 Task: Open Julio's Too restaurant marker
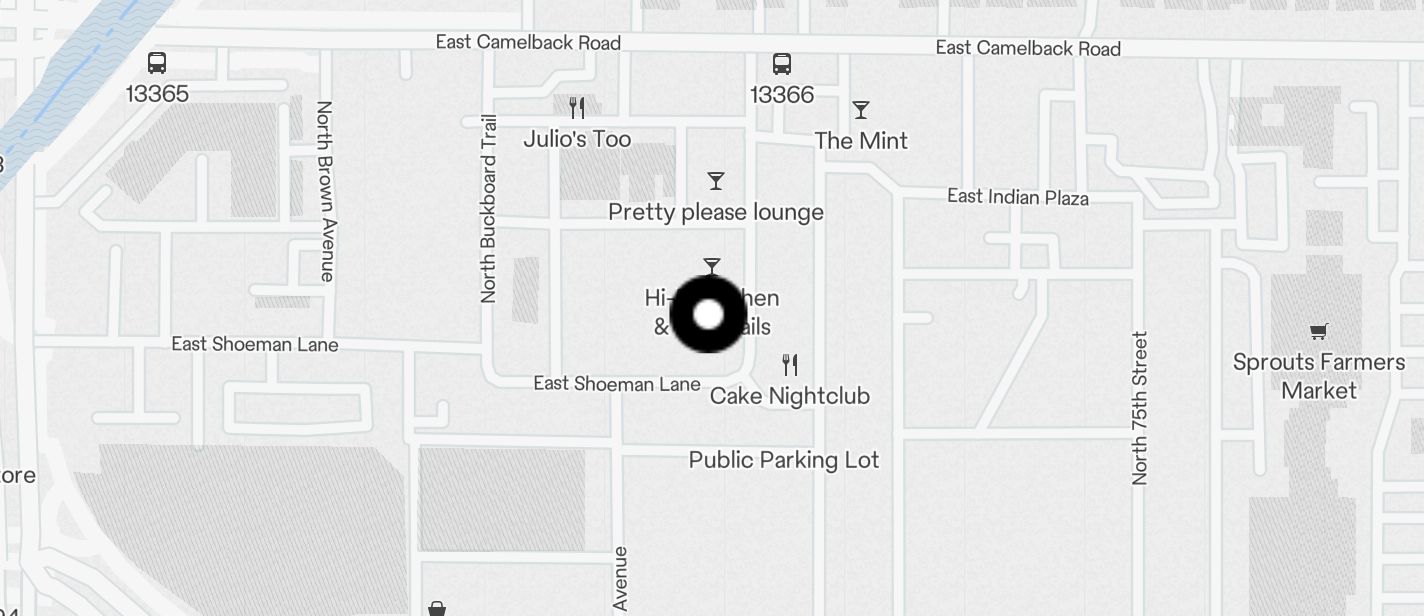click(577, 108)
